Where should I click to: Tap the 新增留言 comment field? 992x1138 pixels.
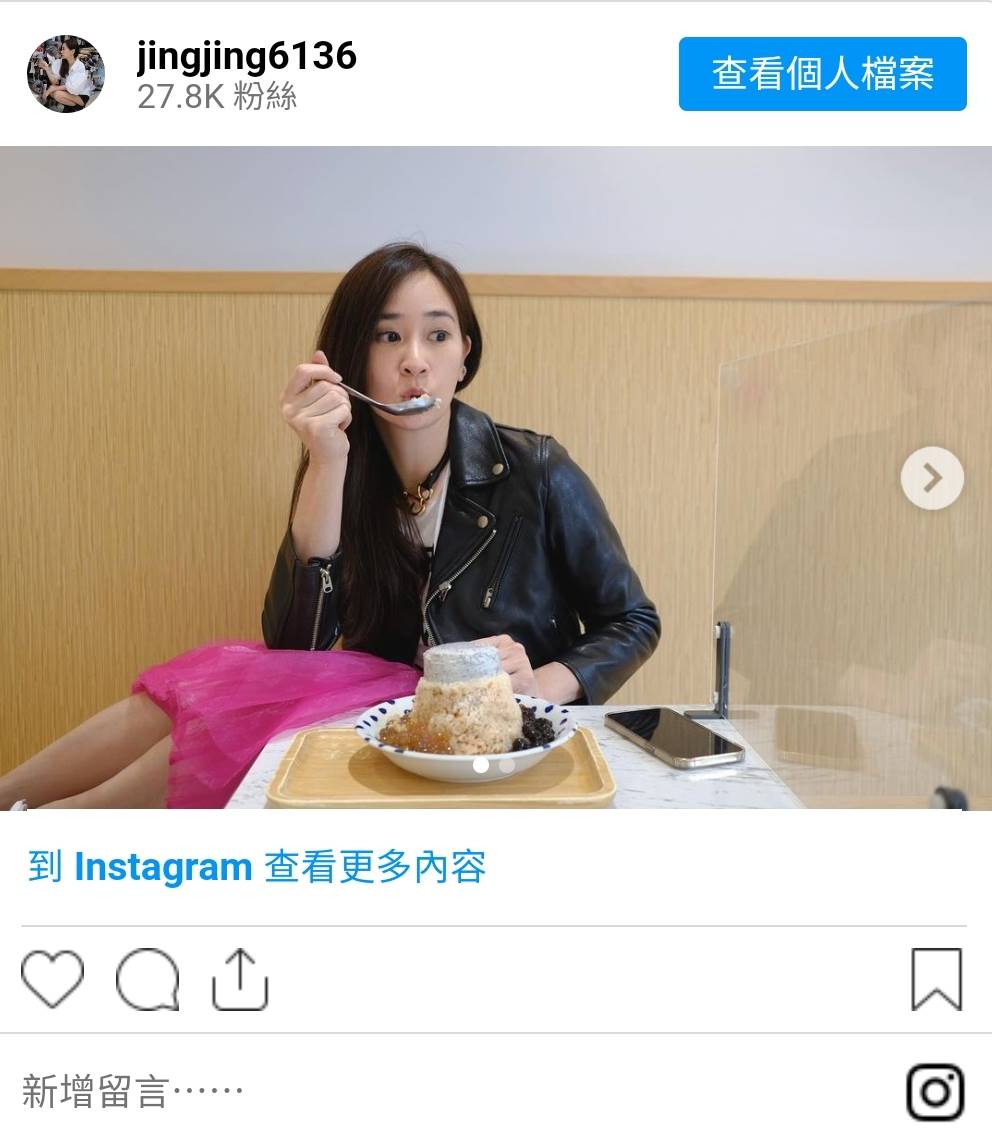tap(133, 1091)
